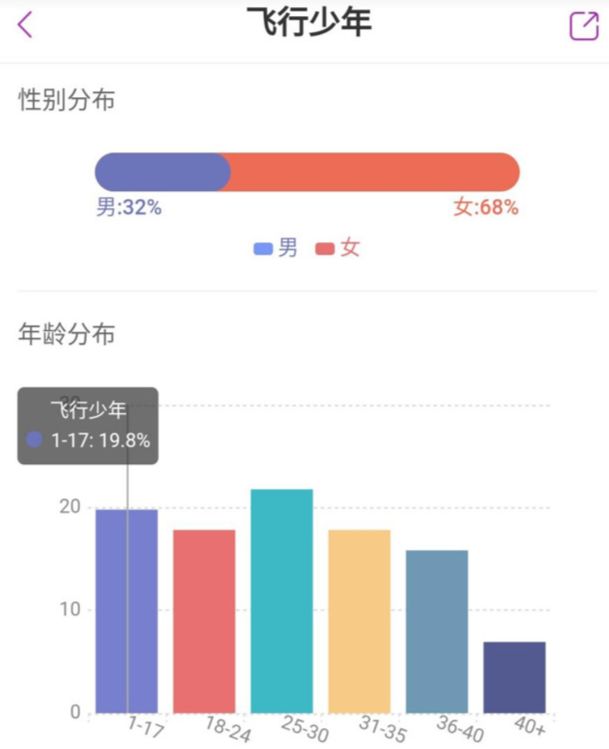This screenshot has width=609, height=749.
Task: Toggle the 男 legend item
Action: coord(276,248)
